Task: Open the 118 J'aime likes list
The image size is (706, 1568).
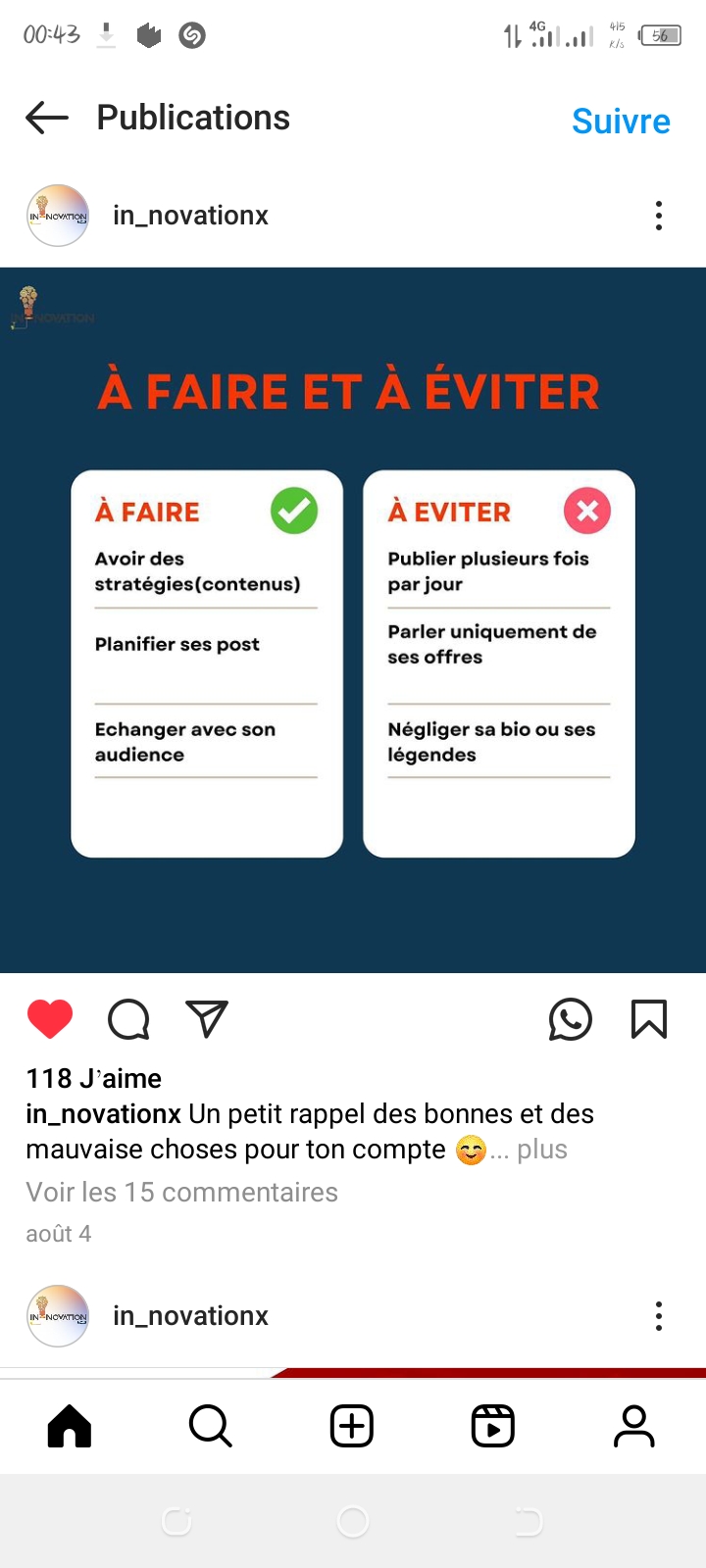Action: tap(94, 1079)
